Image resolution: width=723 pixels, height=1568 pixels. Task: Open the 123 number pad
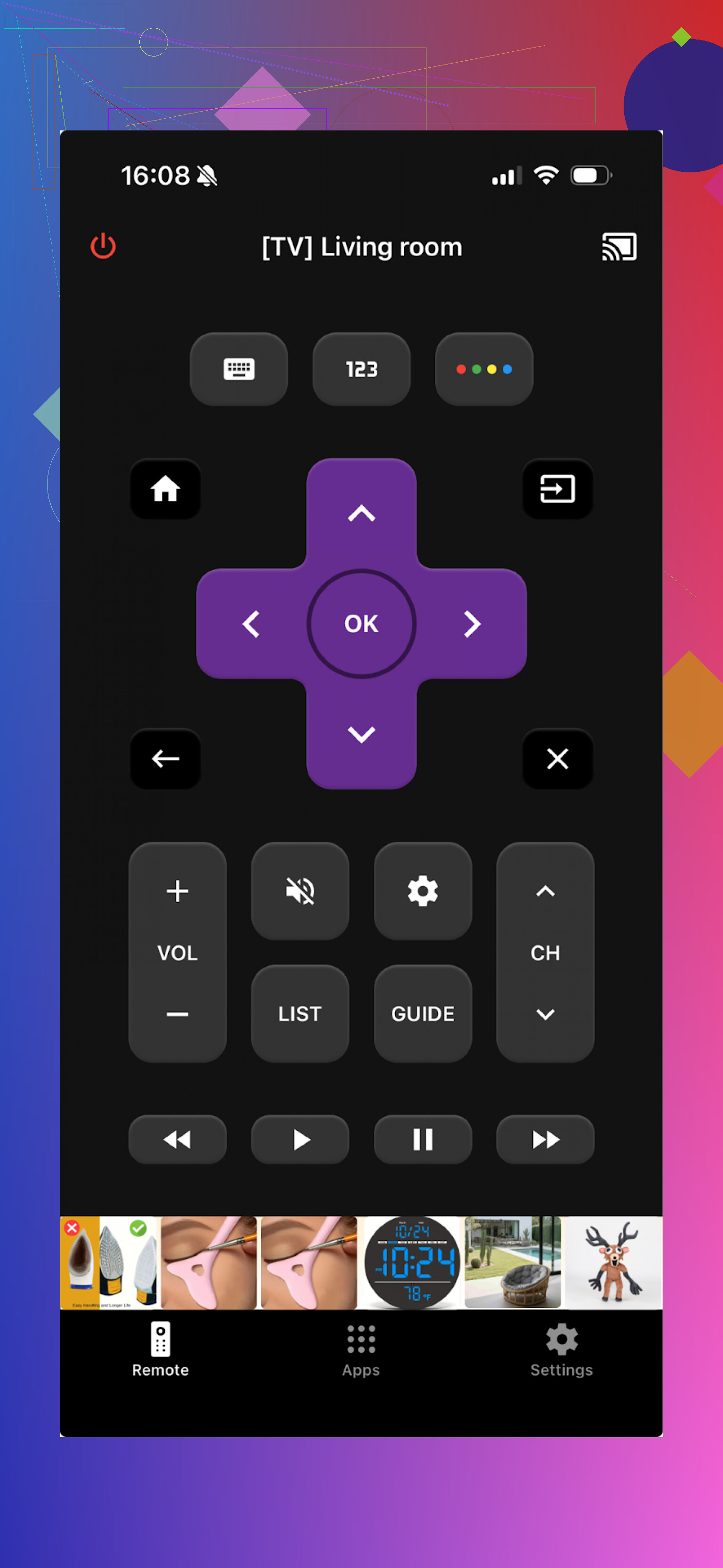coord(361,369)
